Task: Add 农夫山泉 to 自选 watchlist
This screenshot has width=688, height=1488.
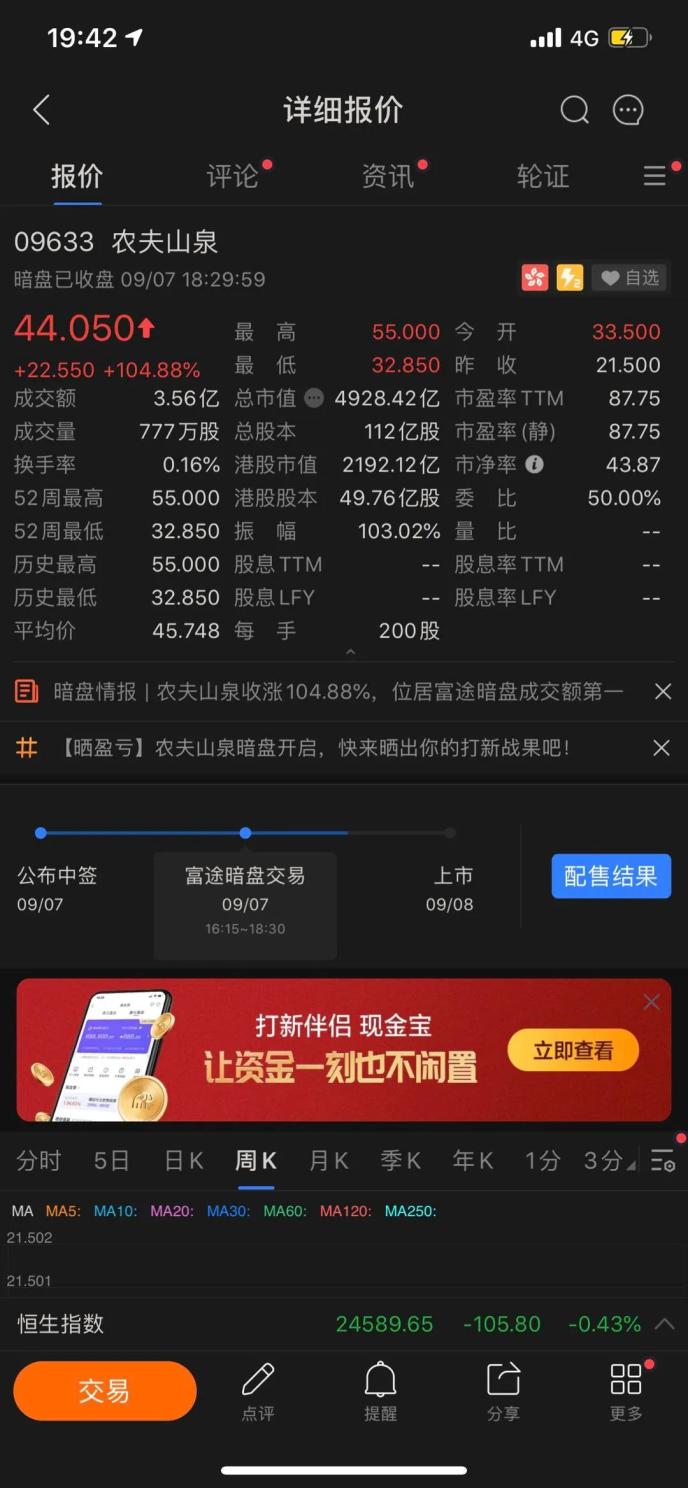Action: pos(630,278)
